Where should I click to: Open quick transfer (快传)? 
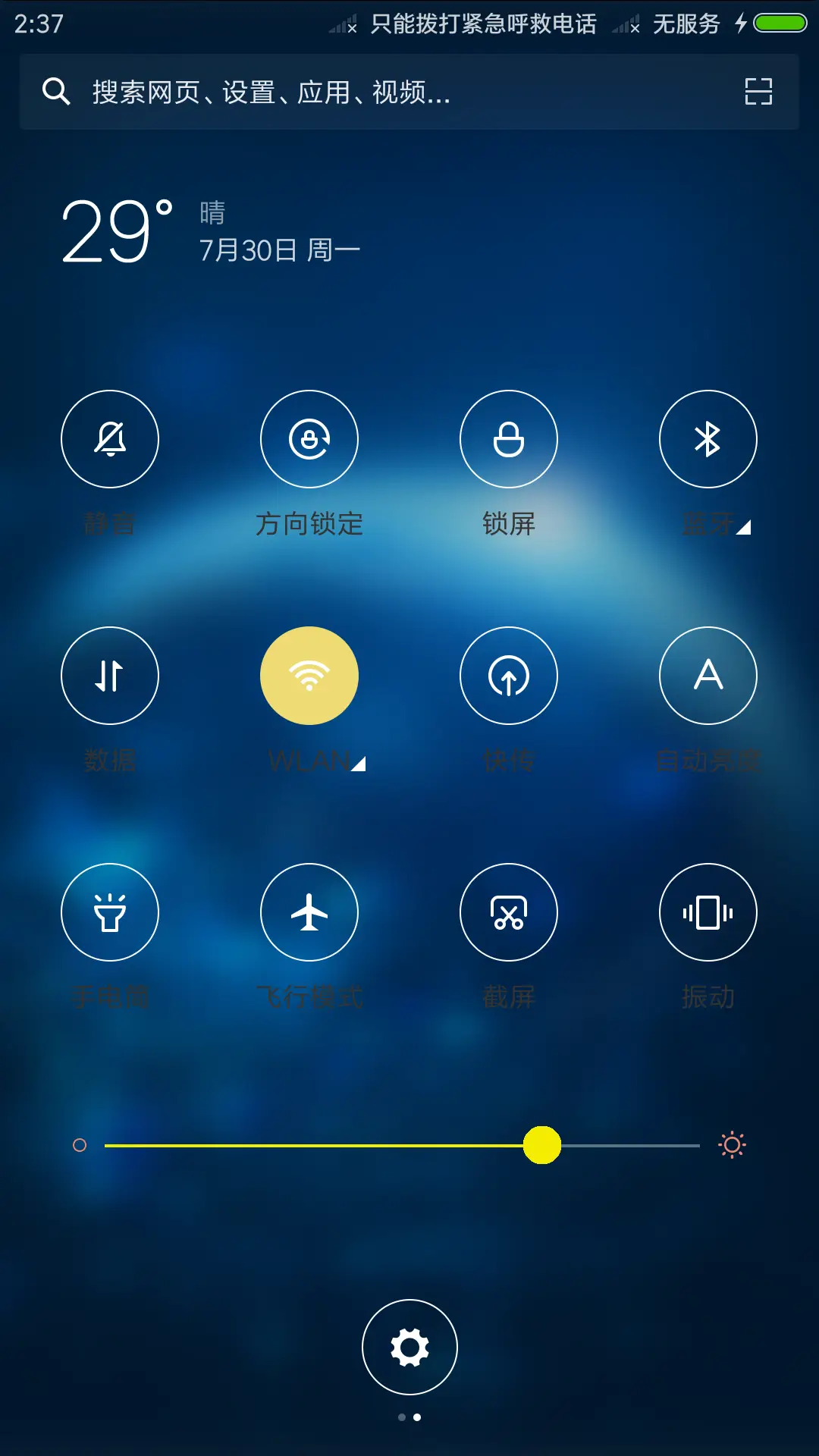(x=509, y=676)
